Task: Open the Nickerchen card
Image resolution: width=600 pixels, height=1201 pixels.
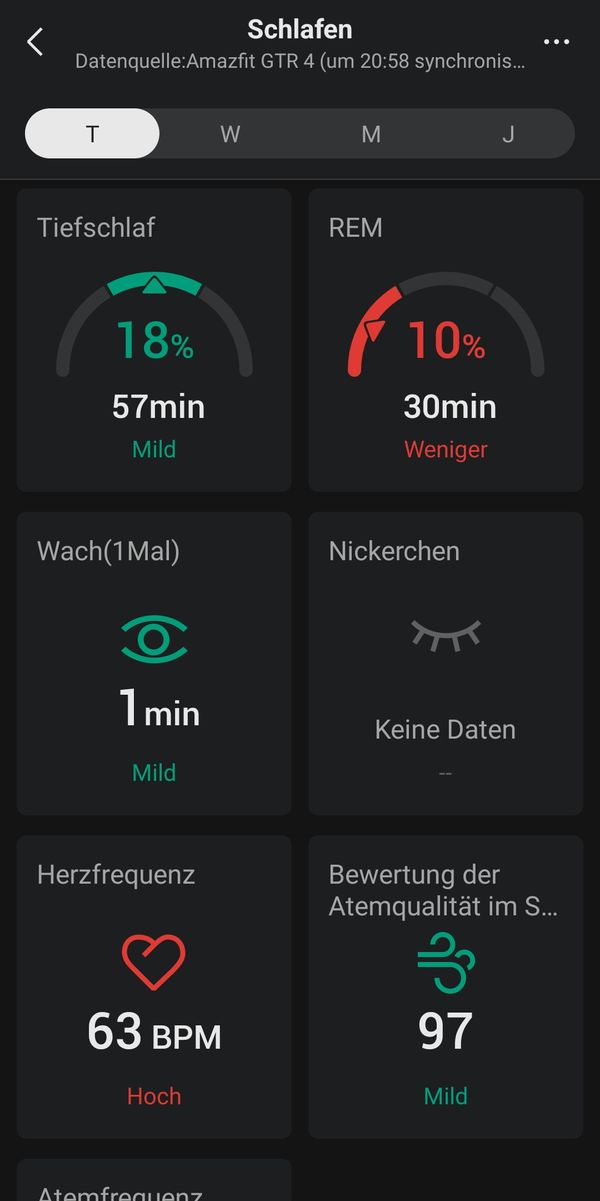Action: (x=445, y=664)
